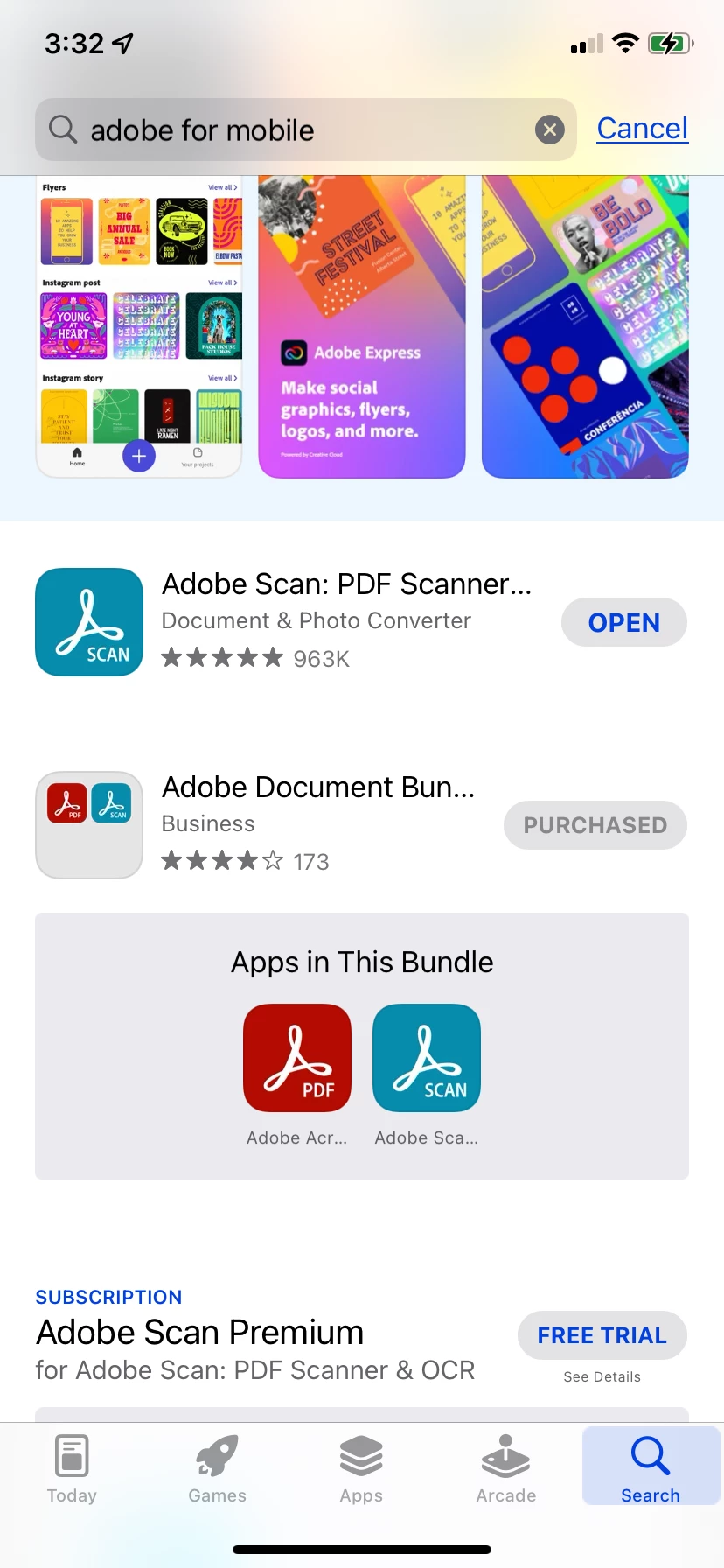Image resolution: width=724 pixels, height=1568 pixels.
Task: Open the Adobe Scan app
Action: coord(623,622)
